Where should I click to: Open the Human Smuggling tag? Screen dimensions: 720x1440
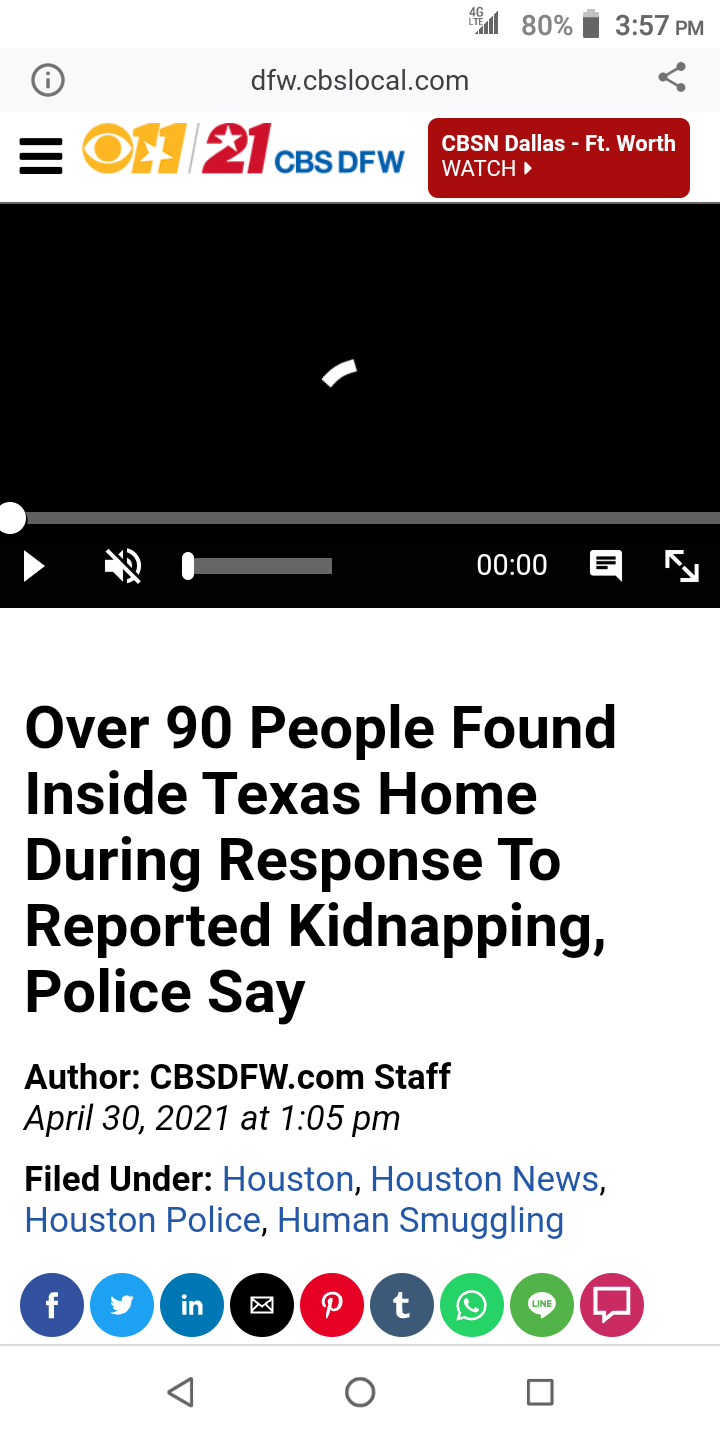420,1221
